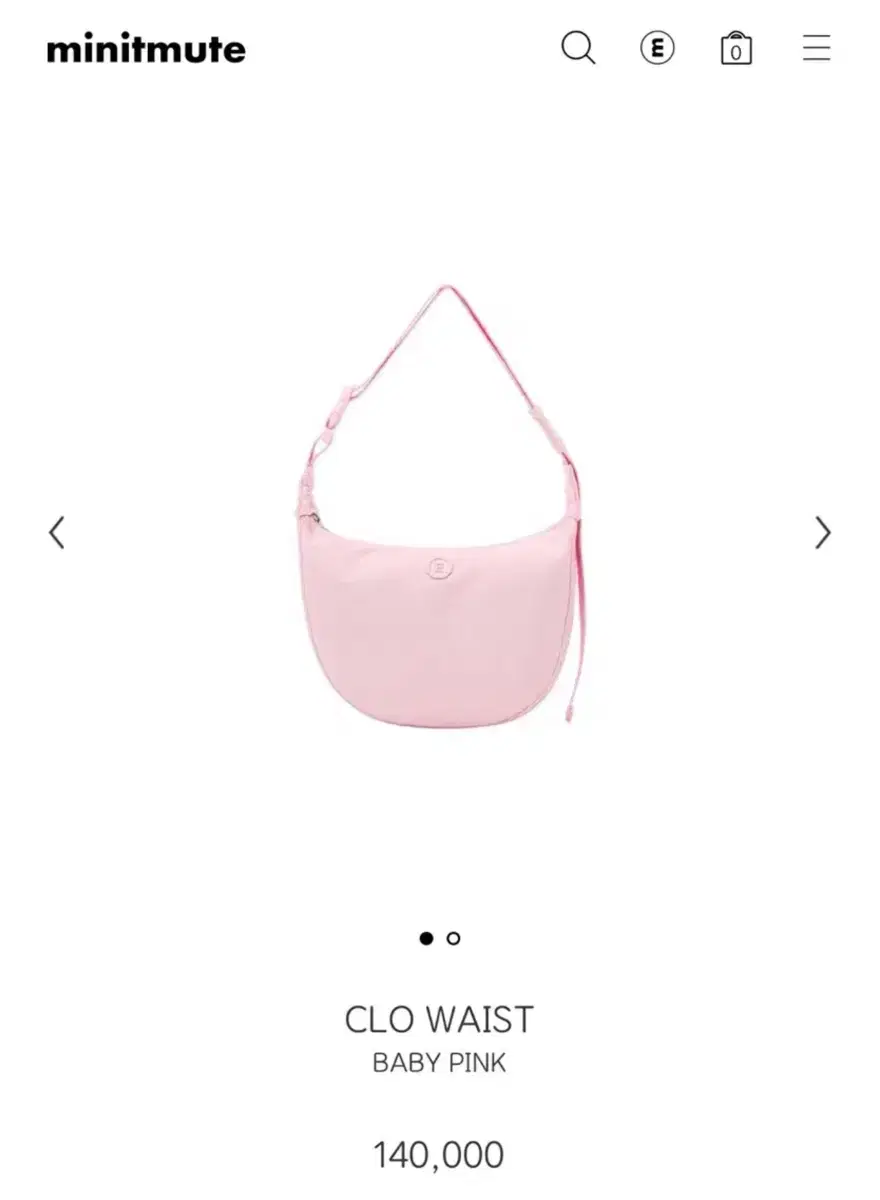Open the hamburger menu icon
The height and width of the screenshot is (1200, 880).
817,49
